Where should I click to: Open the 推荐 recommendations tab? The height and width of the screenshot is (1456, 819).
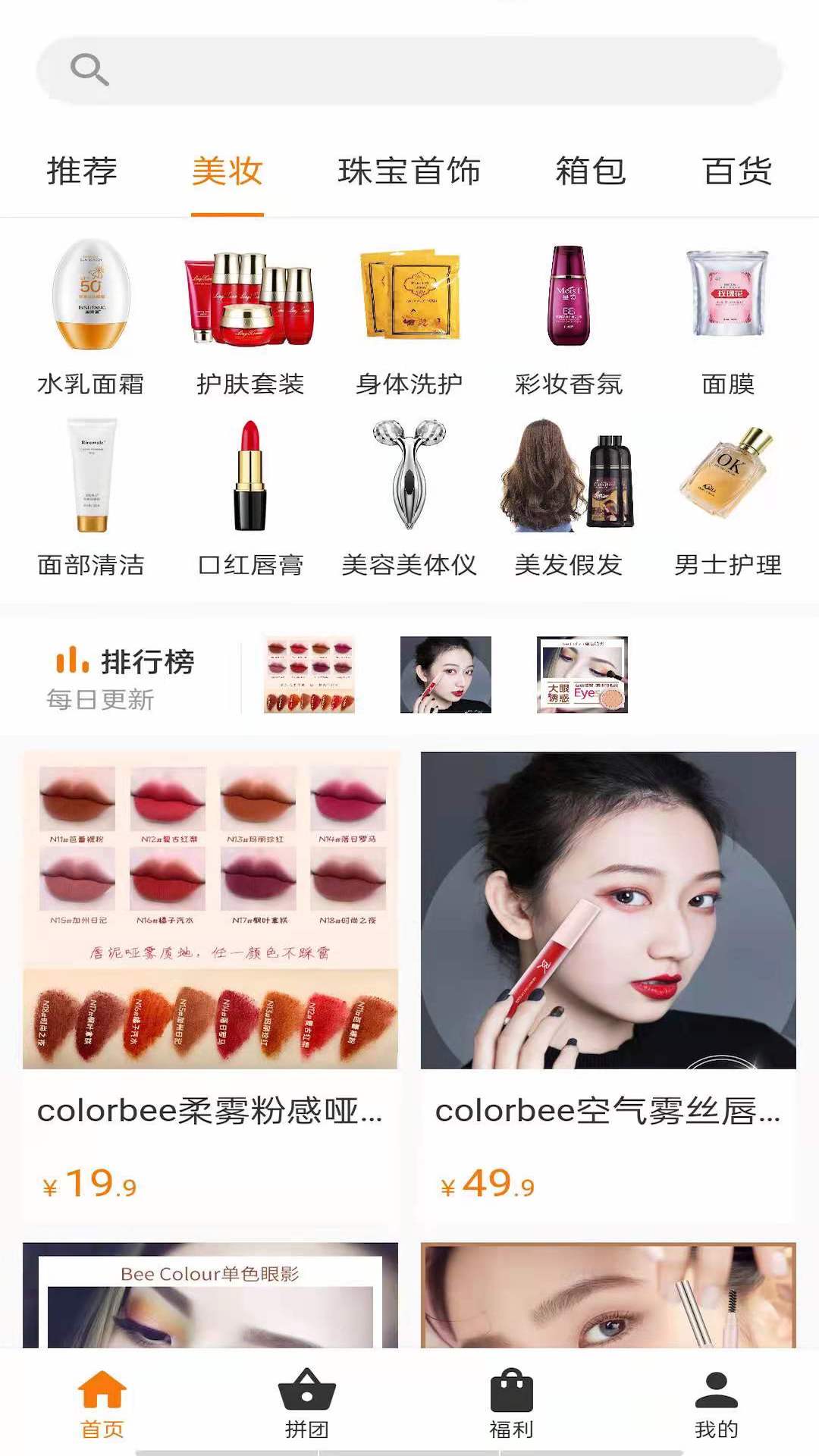point(81,173)
